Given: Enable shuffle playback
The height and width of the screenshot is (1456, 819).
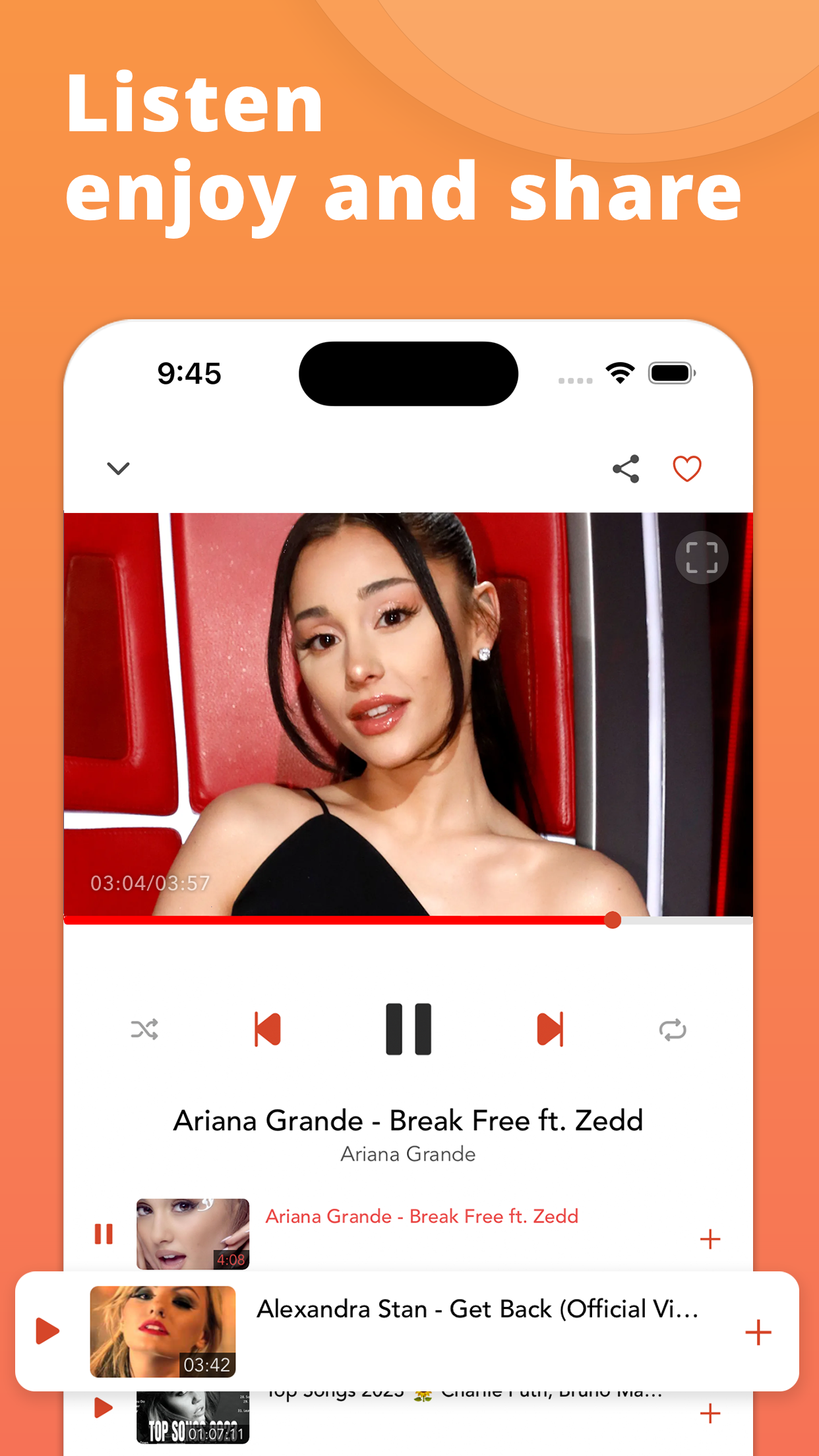Looking at the screenshot, I should click(145, 1029).
